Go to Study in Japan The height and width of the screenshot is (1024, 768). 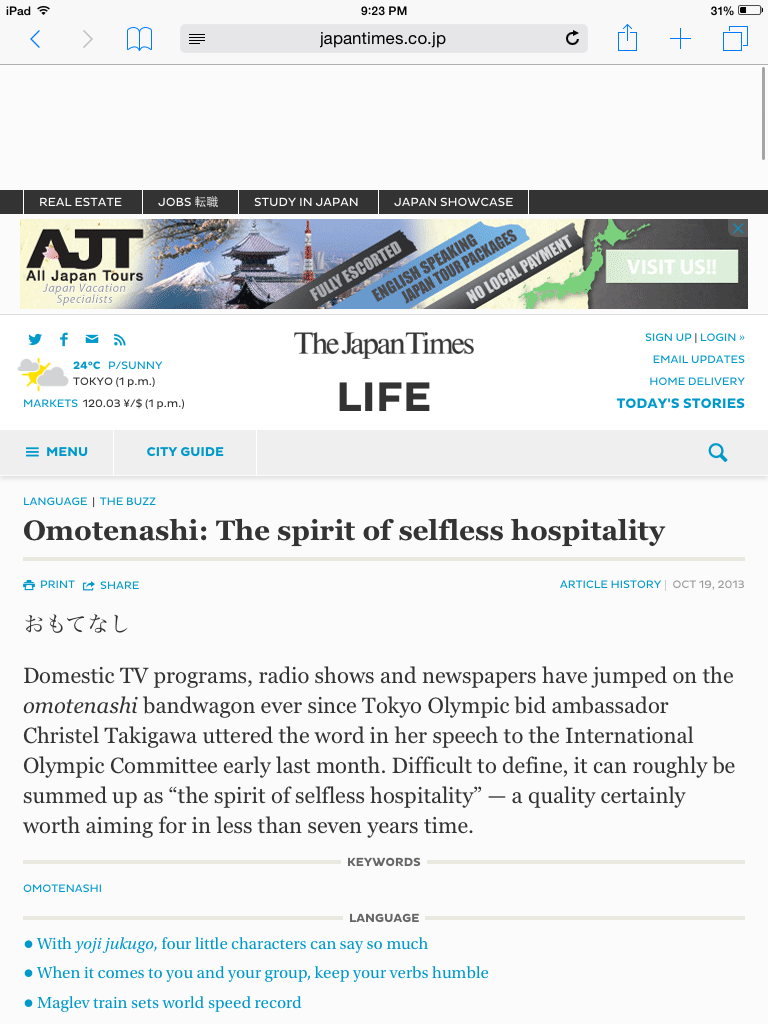point(306,202)
